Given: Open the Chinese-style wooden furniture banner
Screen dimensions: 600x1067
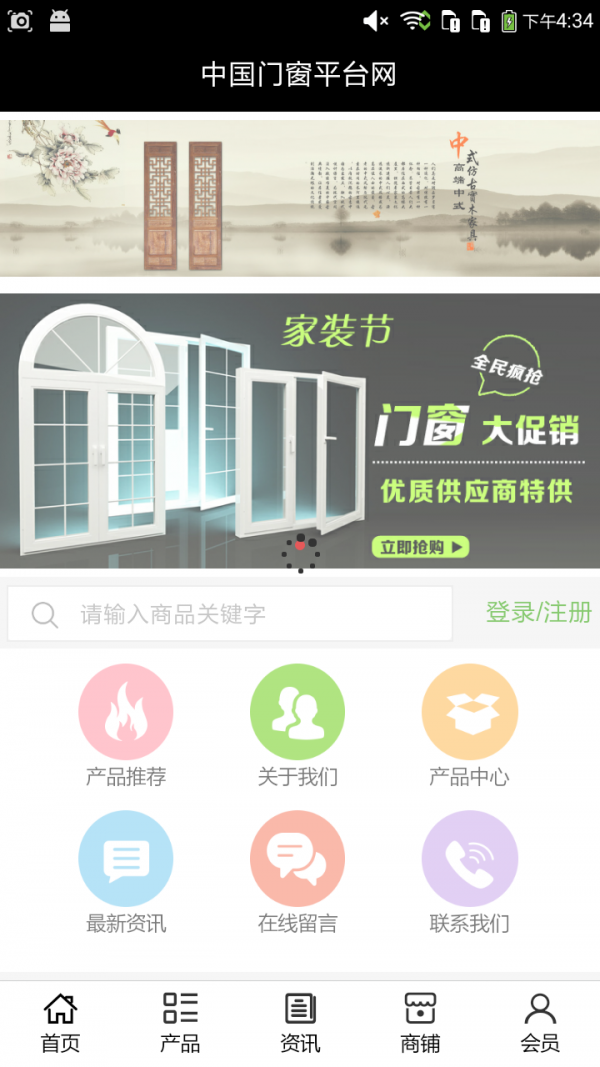Looking at the screenshot, I should point(300,198).
